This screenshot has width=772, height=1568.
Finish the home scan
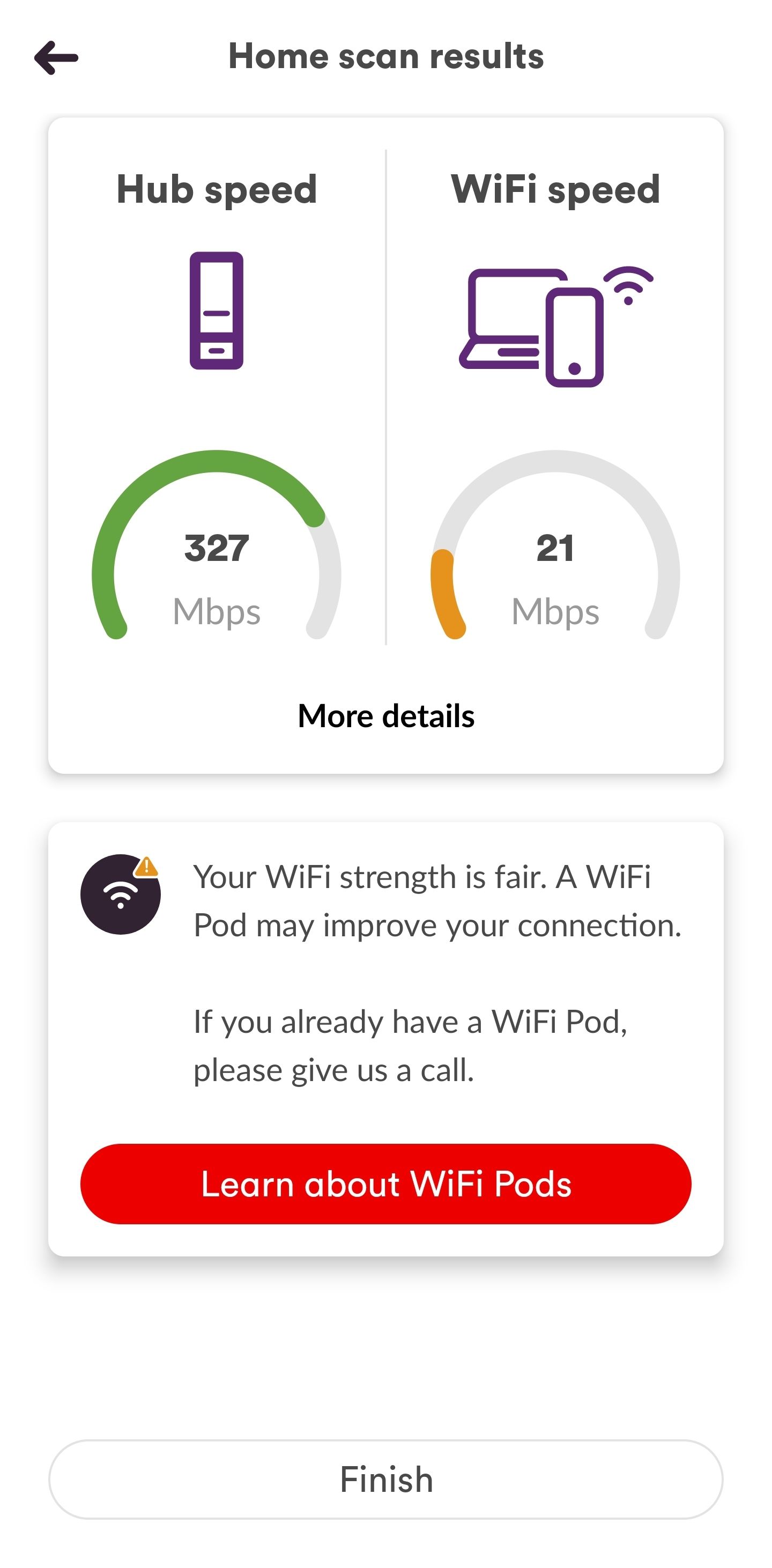385,1479
